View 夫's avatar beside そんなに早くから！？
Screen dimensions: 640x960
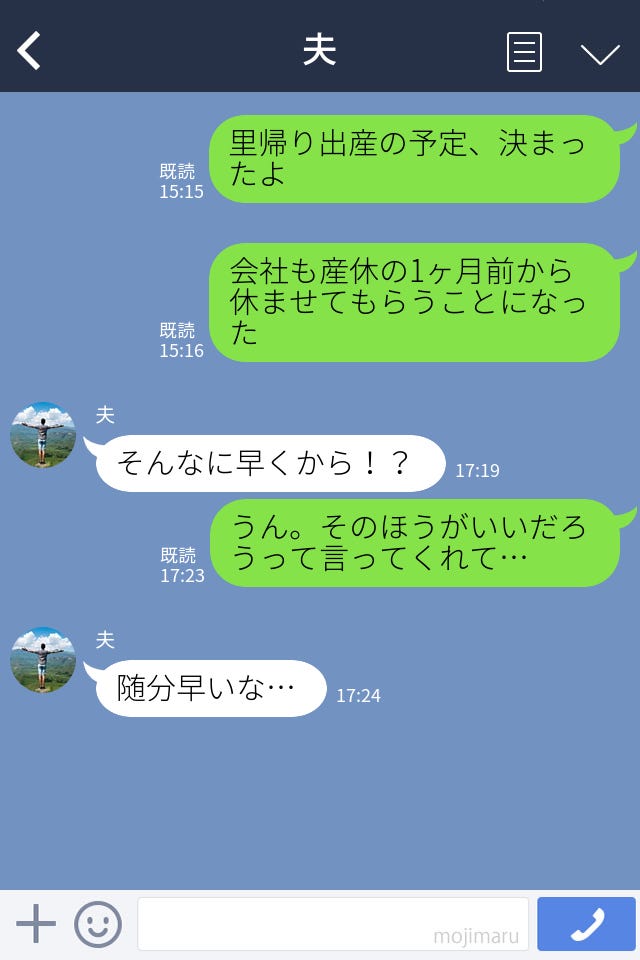(43, 435)
